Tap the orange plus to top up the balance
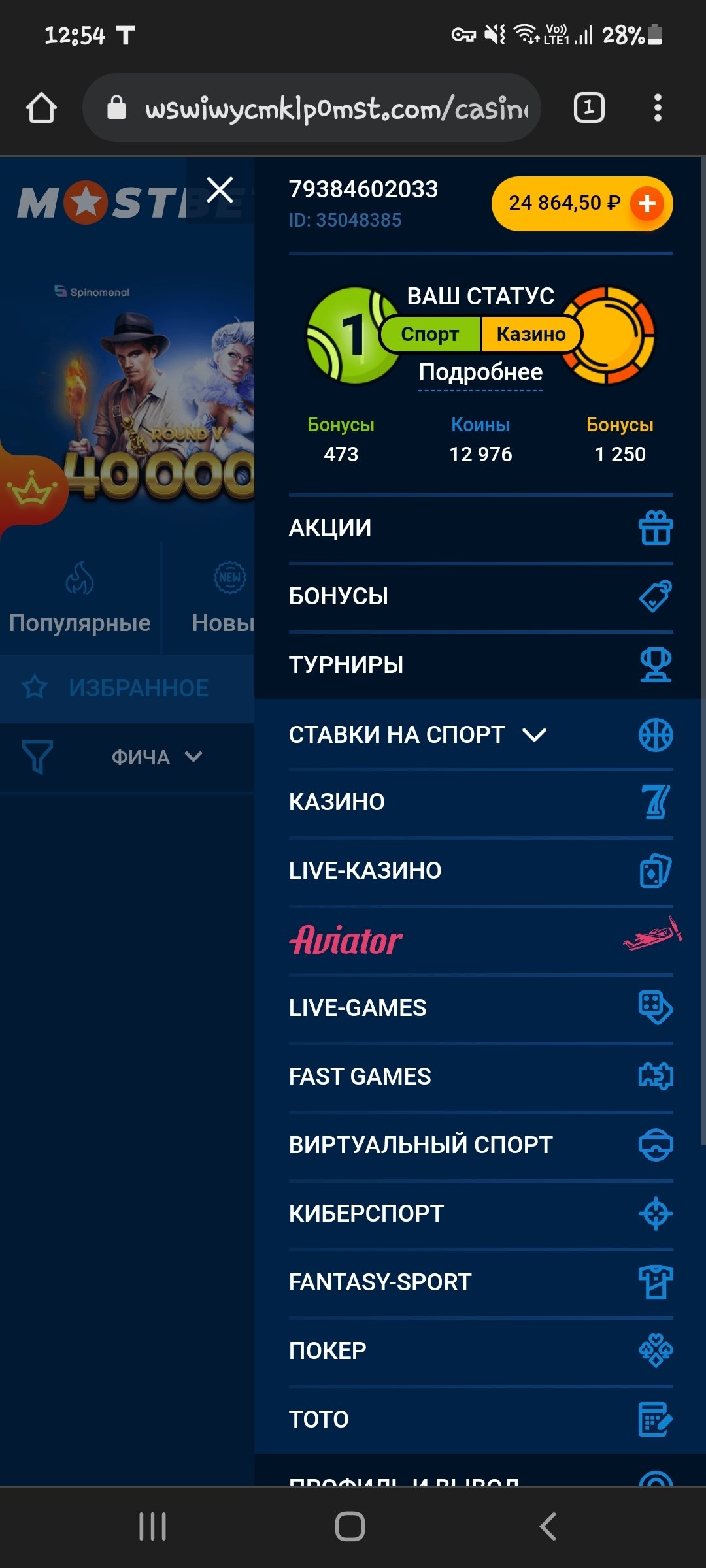706x1568 pixels. click(647, 204)
